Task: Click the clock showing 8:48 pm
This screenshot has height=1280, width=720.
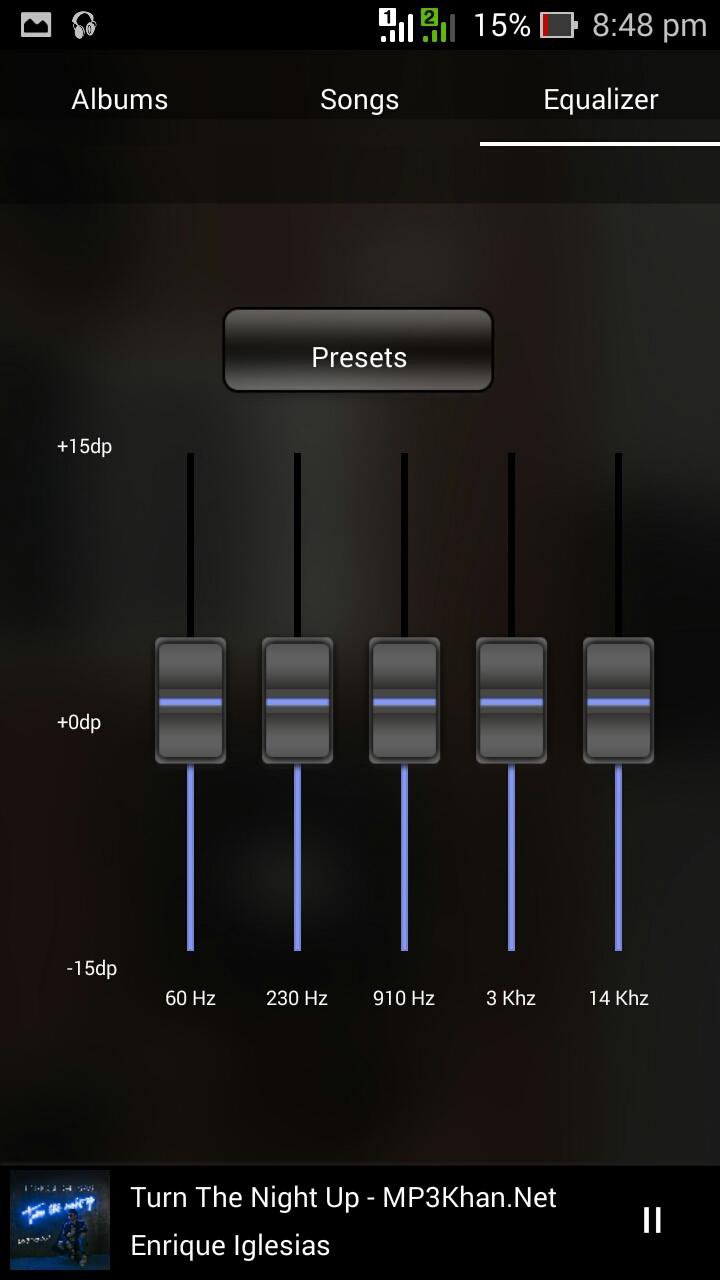Action: click(x=650, y=25)
